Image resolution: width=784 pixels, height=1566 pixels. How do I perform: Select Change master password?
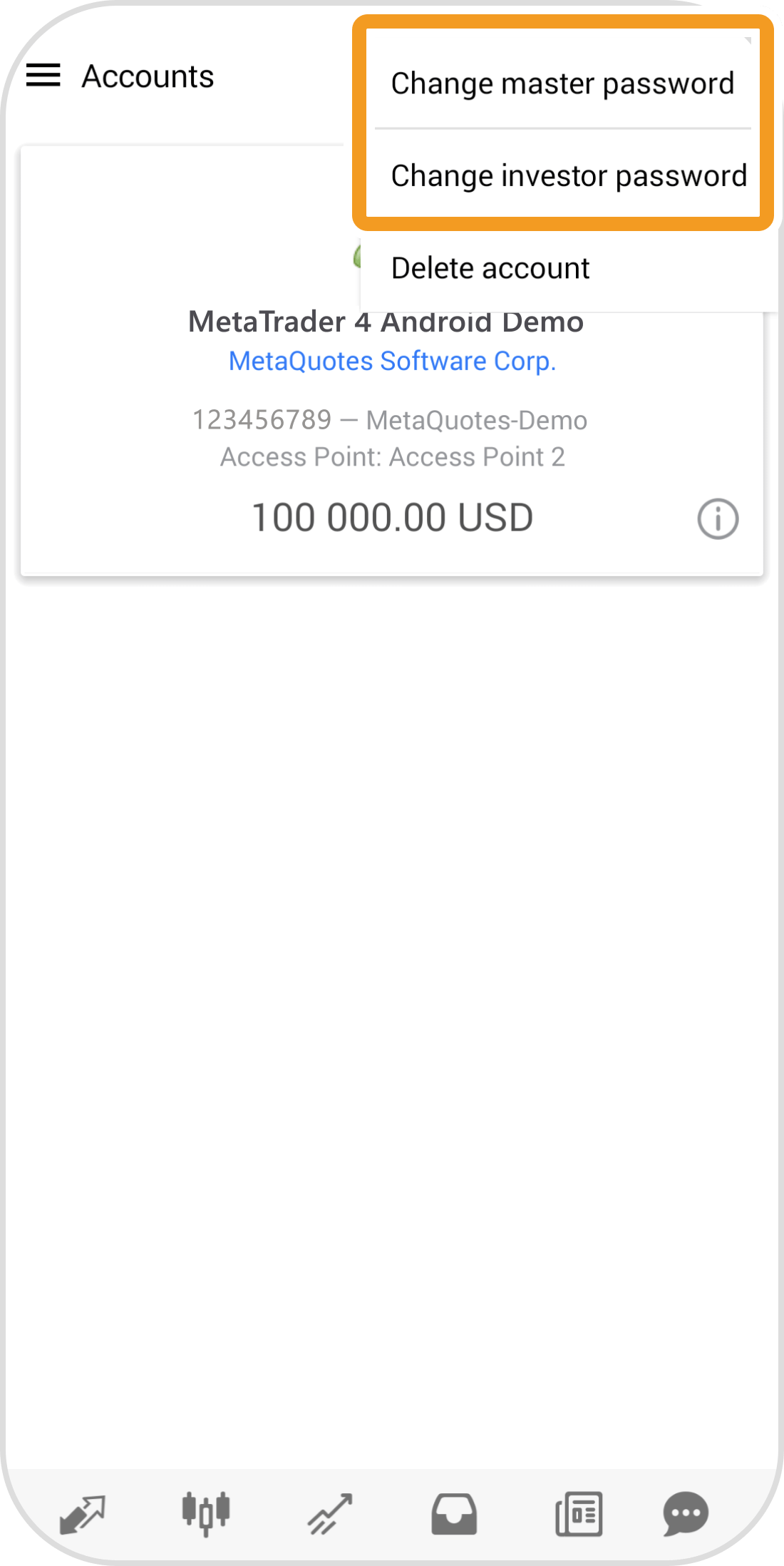tap(562, 83)
